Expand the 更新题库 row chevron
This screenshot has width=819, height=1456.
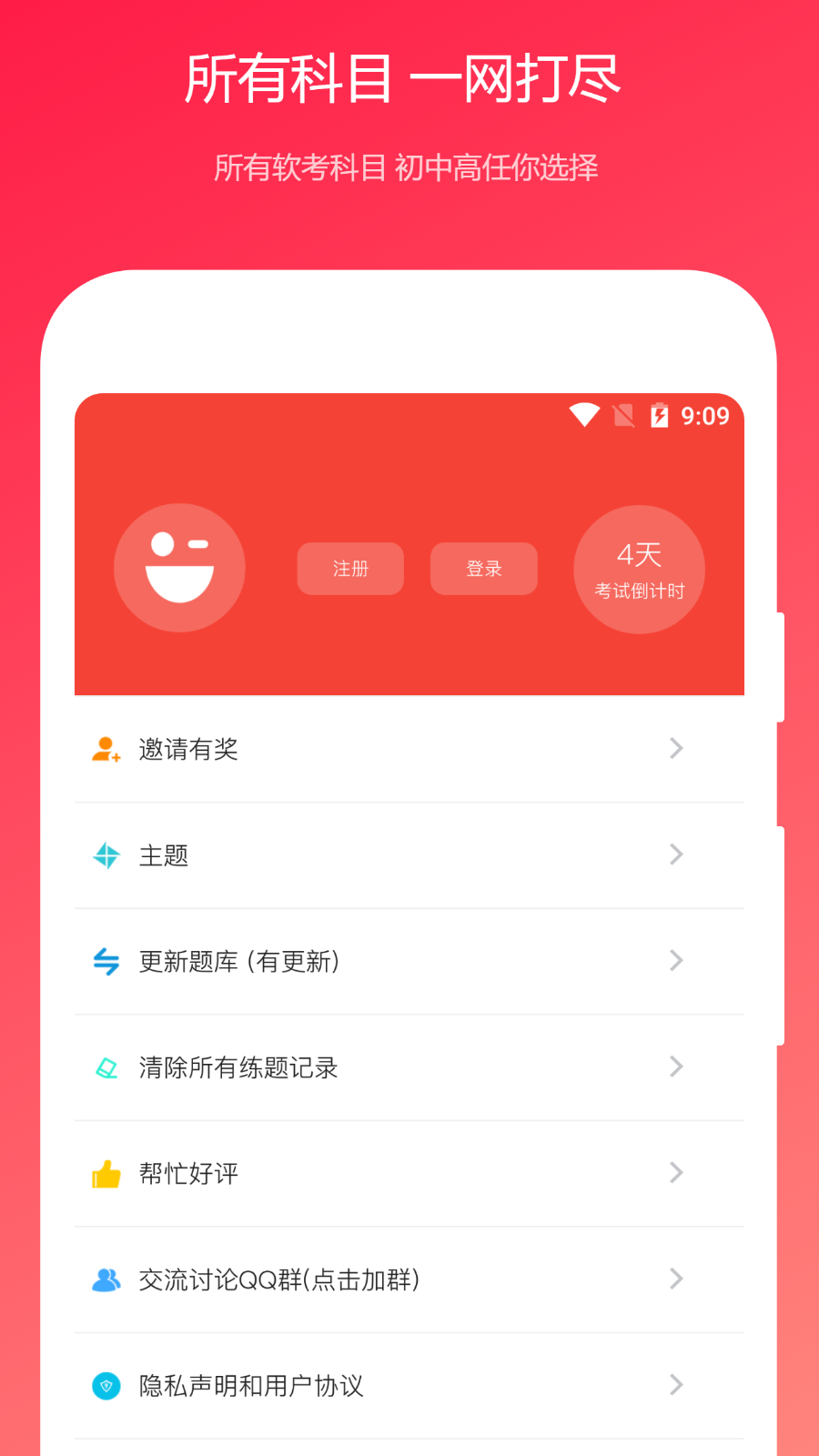tap(676, 961)
